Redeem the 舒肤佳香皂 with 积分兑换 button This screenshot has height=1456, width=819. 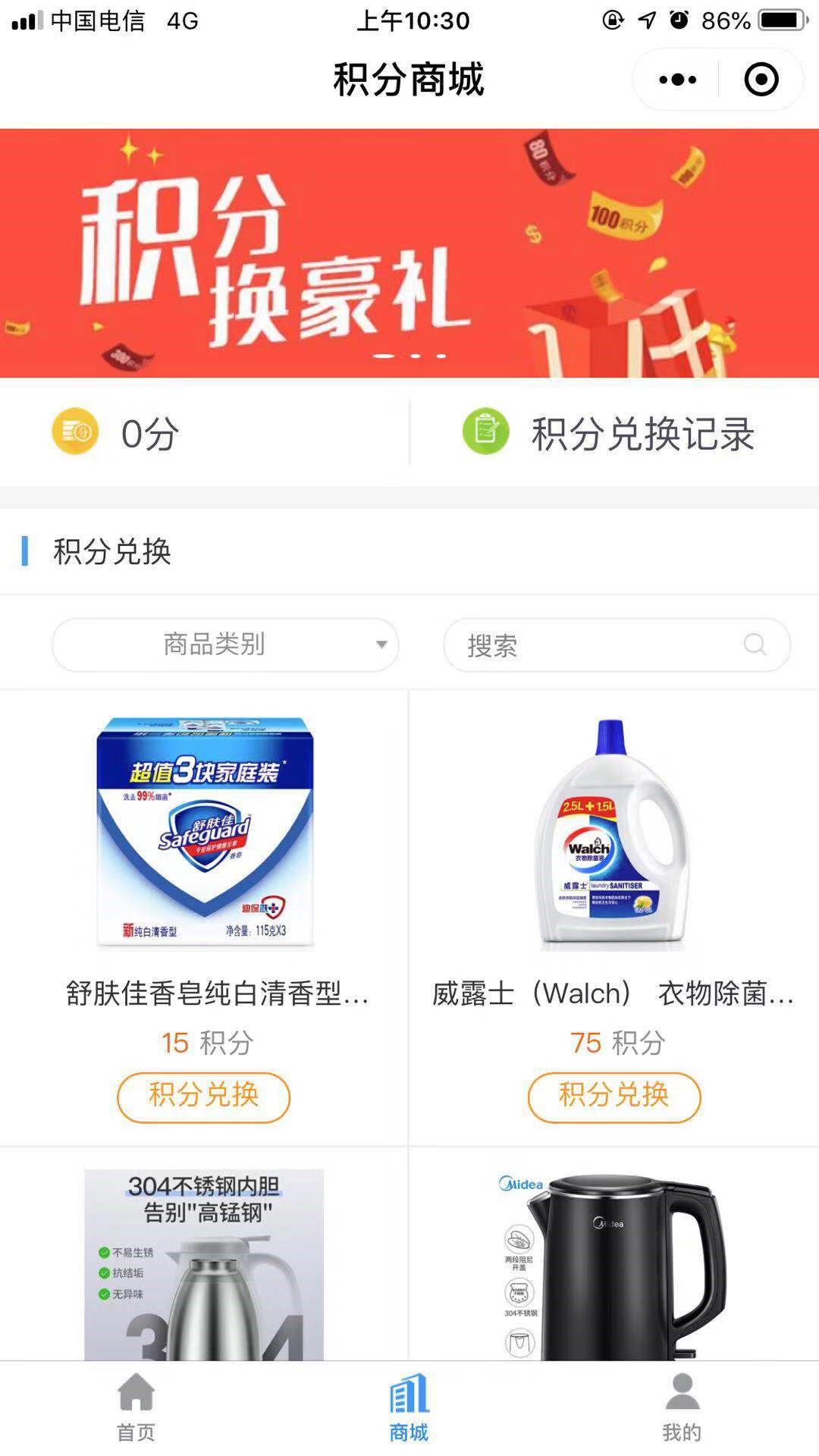(x=203, y=1097)
